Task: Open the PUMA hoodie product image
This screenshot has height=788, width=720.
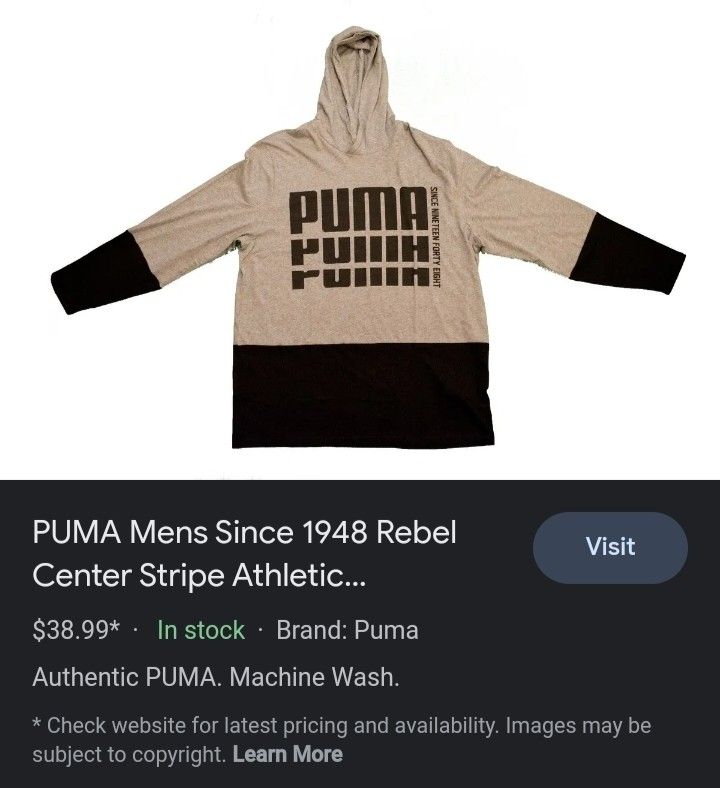Action: (x=360, y=240)
